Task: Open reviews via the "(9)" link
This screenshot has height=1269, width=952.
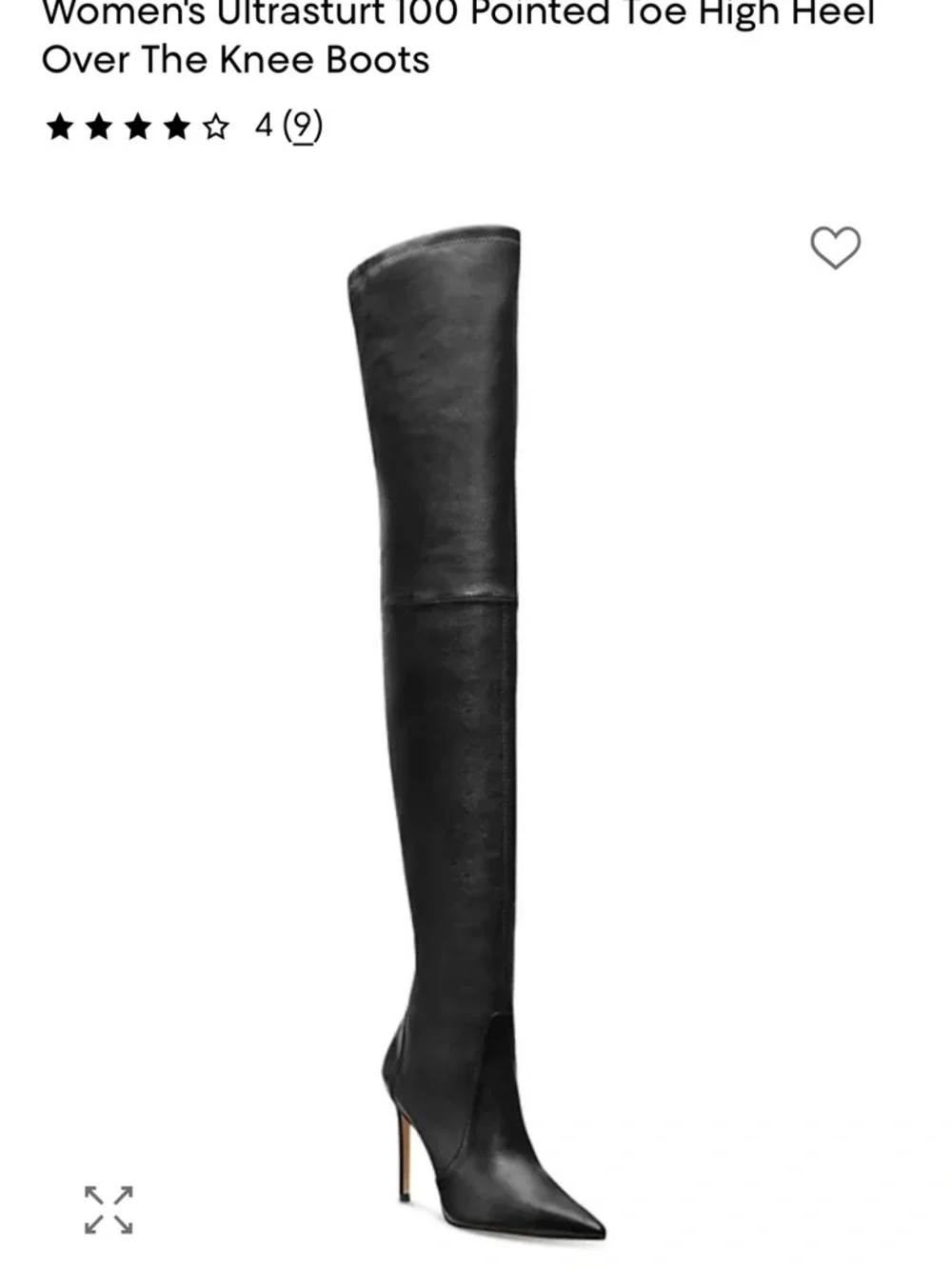Action: click(x=304, y=125)
